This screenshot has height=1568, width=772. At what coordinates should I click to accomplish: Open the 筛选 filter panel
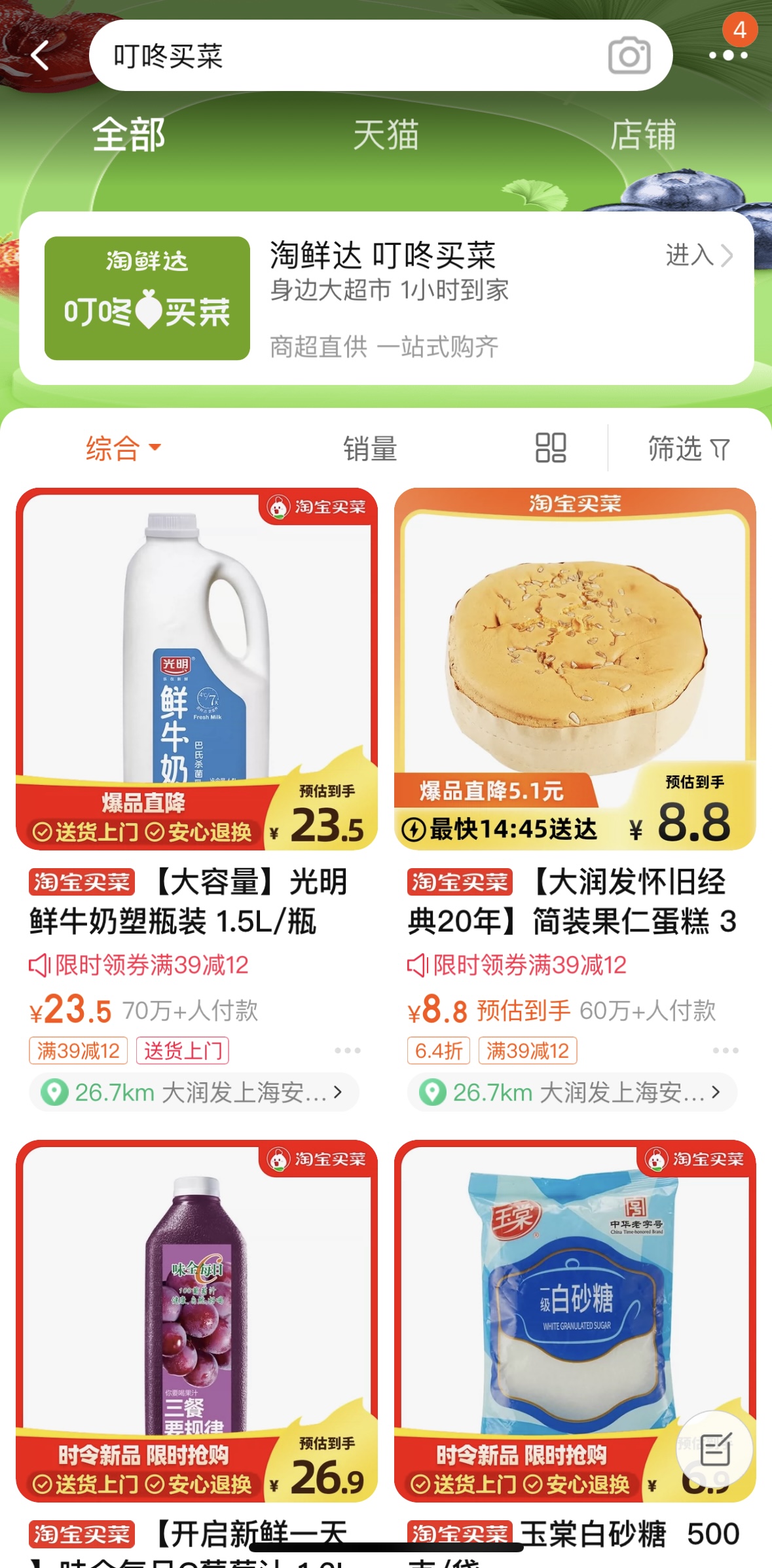pos(688,448)
